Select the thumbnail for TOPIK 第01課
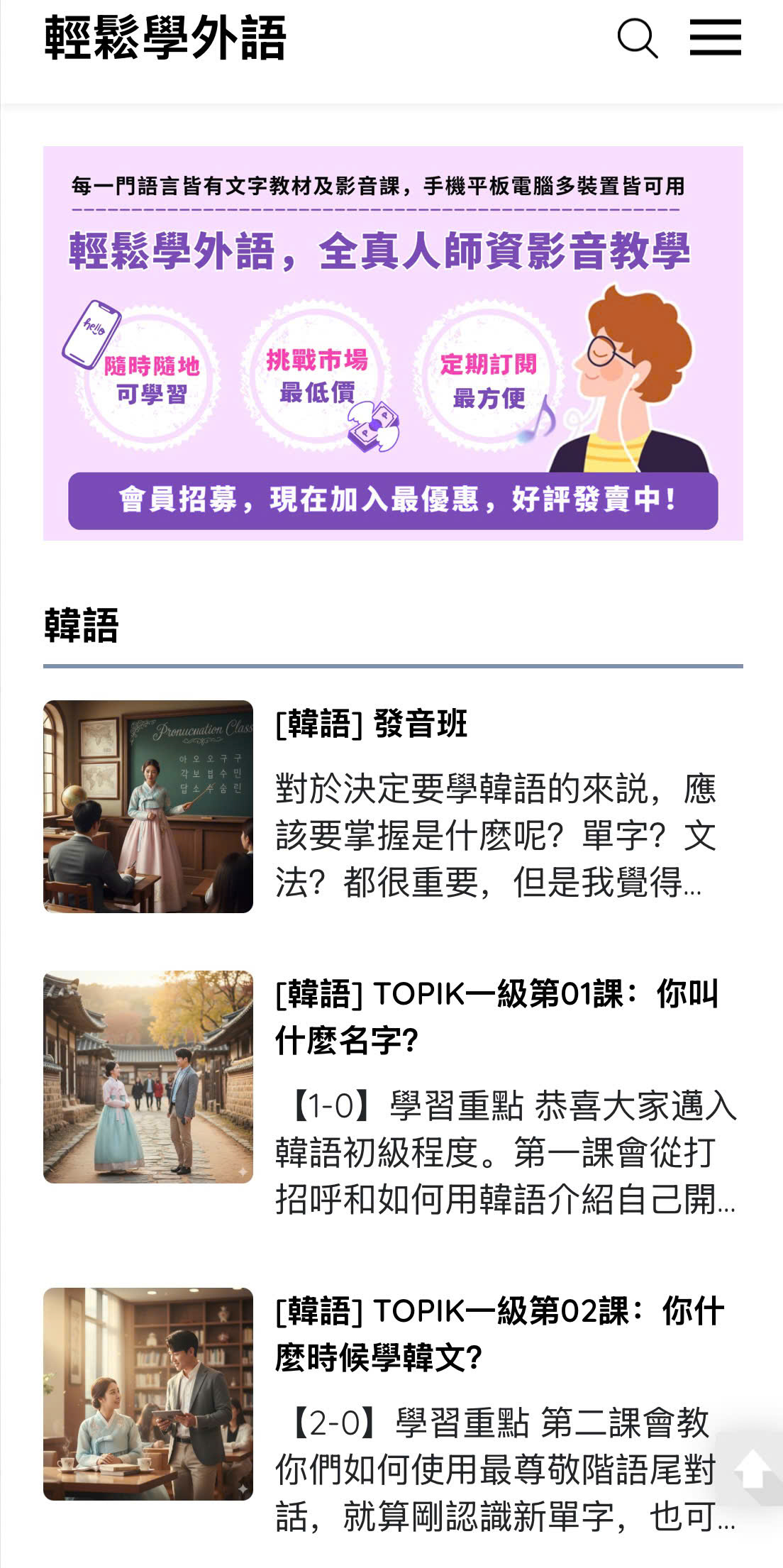Viewport: 783px width, 1568px height. 148,1076
